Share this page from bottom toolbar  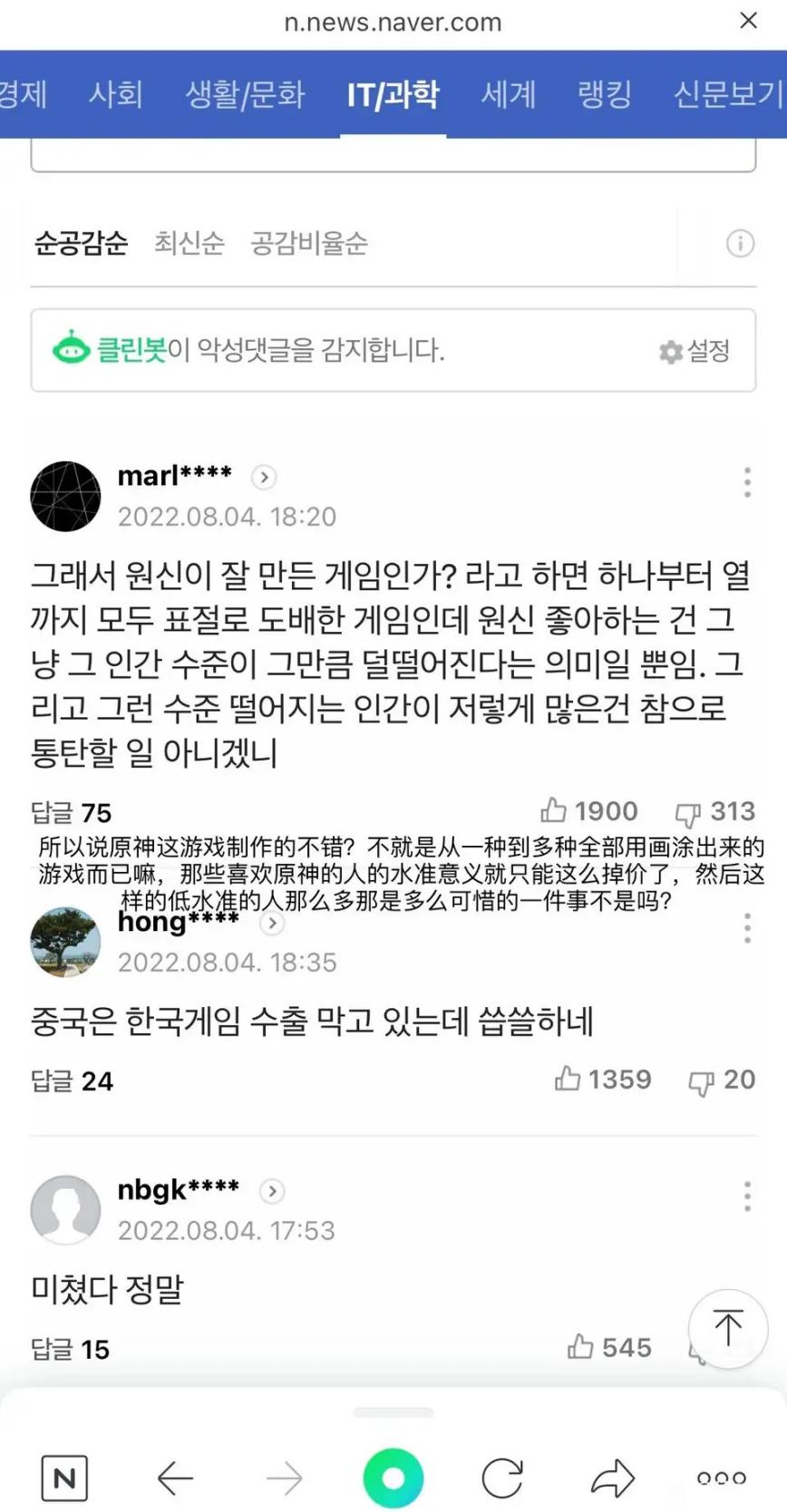click(x=612, y=1478)
